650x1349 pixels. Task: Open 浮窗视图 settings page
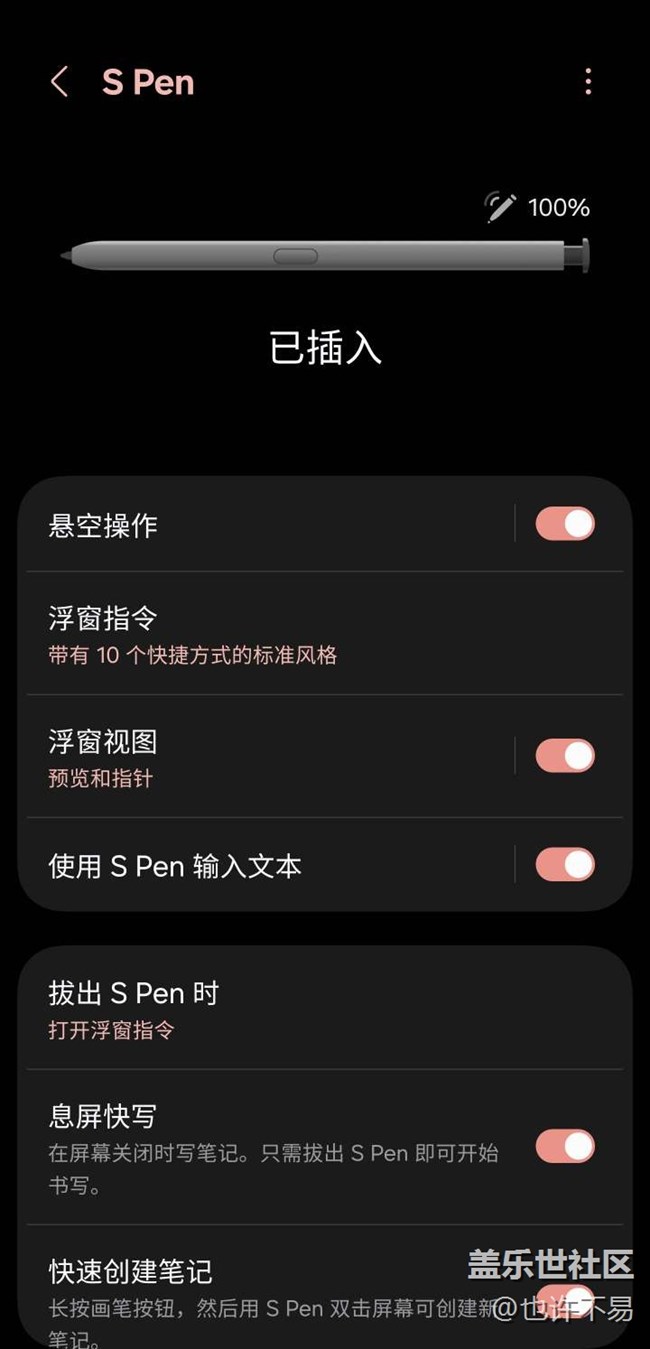[260, 757]
